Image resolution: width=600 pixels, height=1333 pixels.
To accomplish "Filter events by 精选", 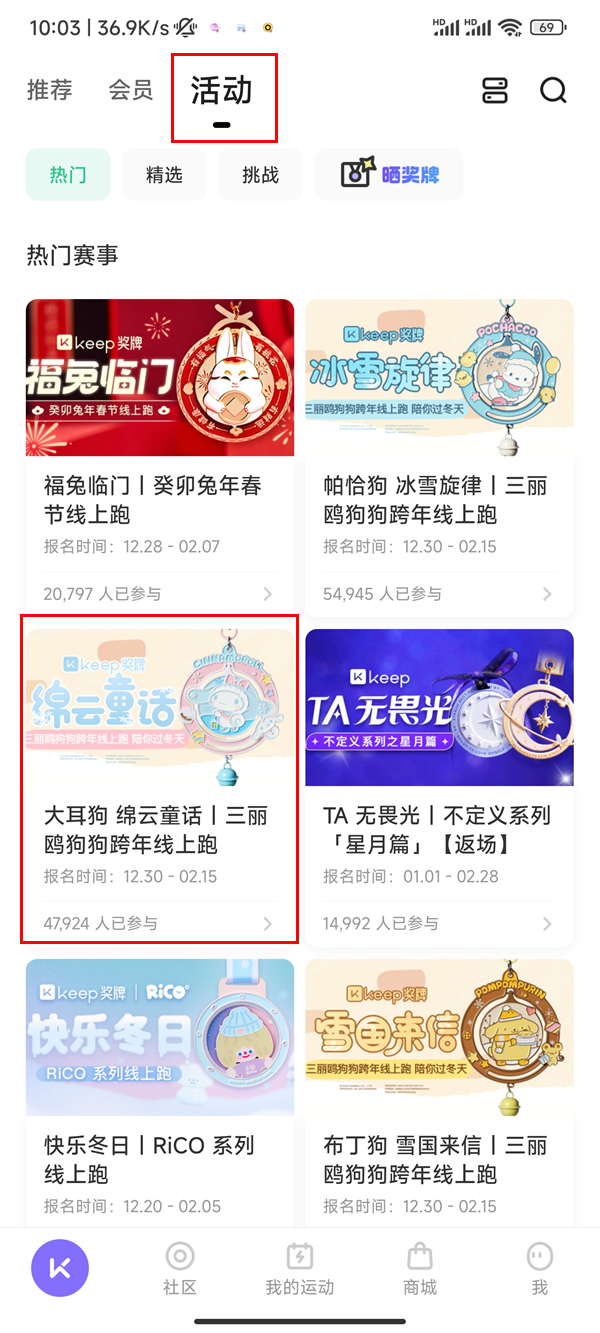I will pos(164,175).
